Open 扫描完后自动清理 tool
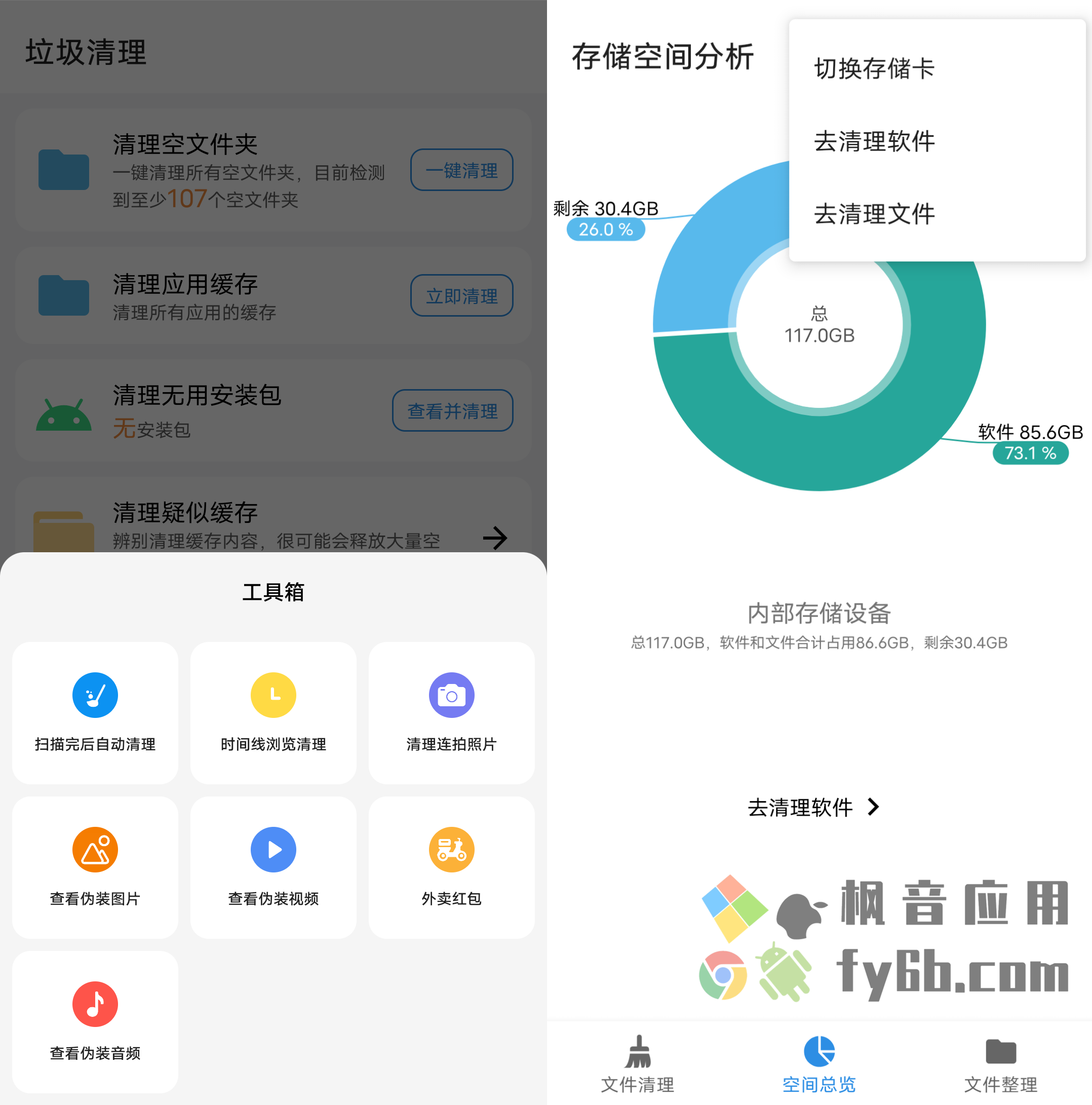Screen dimensions: 1092x1105 95,712
